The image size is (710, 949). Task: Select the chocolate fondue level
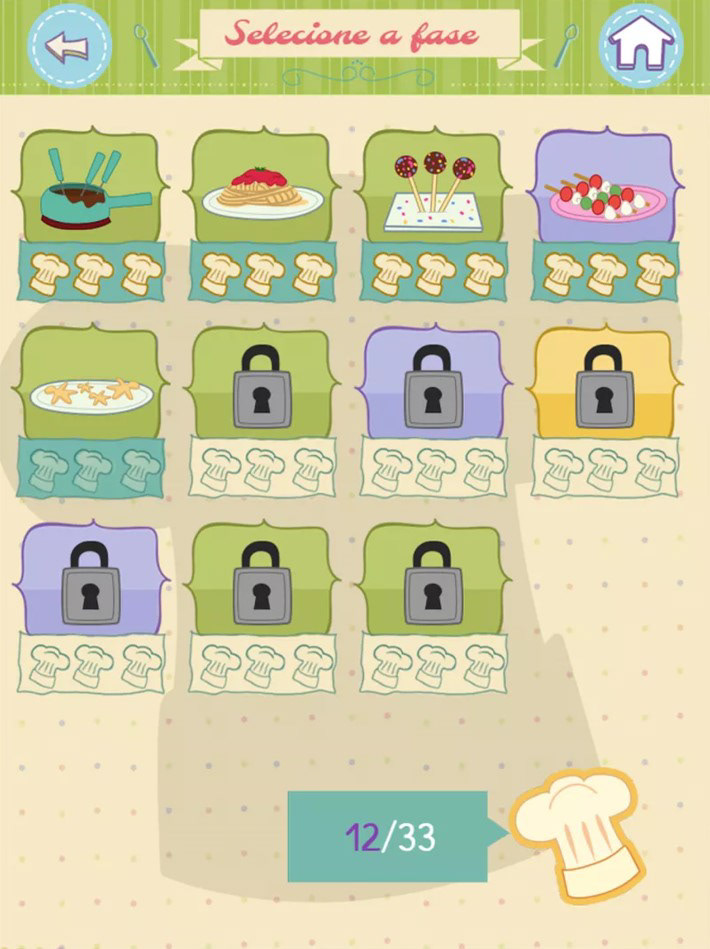coord(90,188)
